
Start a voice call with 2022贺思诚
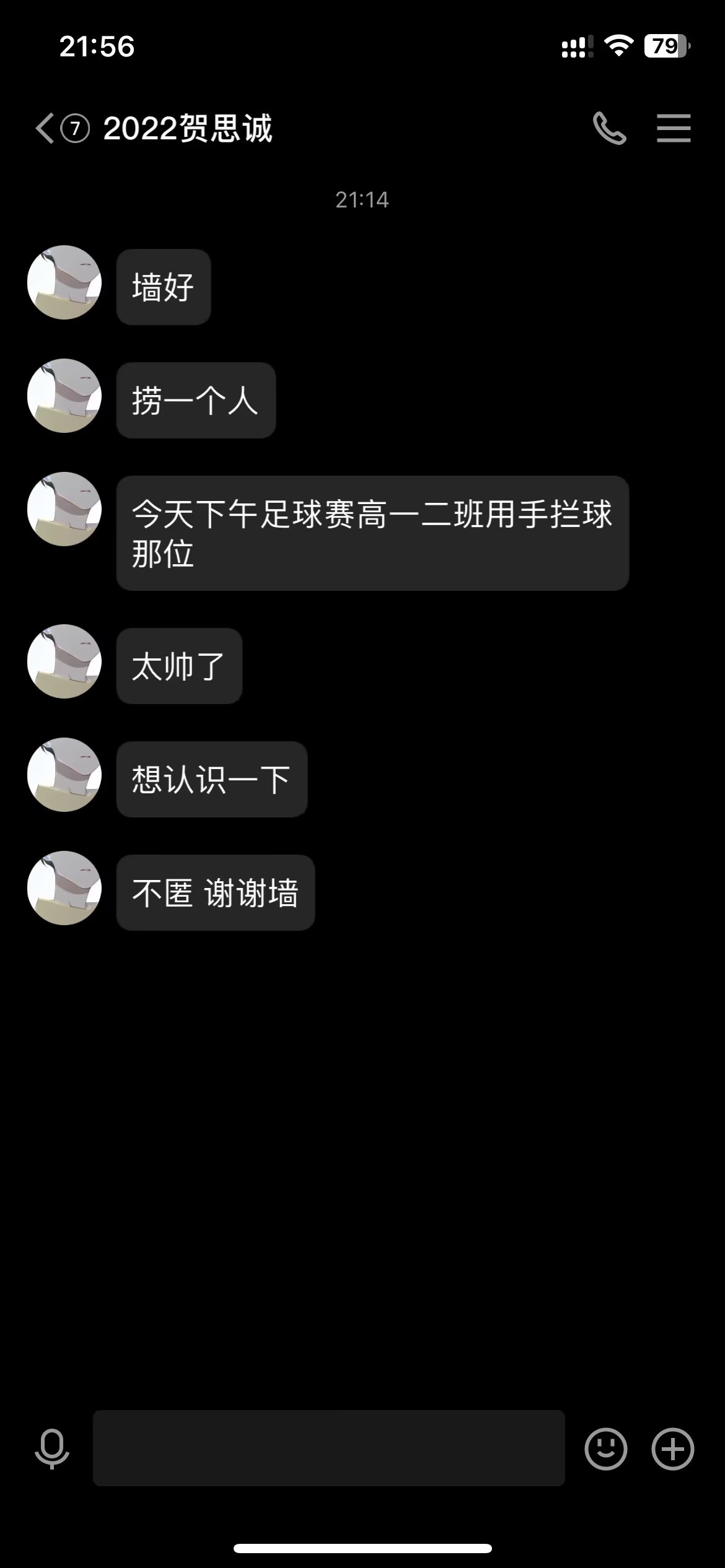(609, 128)
